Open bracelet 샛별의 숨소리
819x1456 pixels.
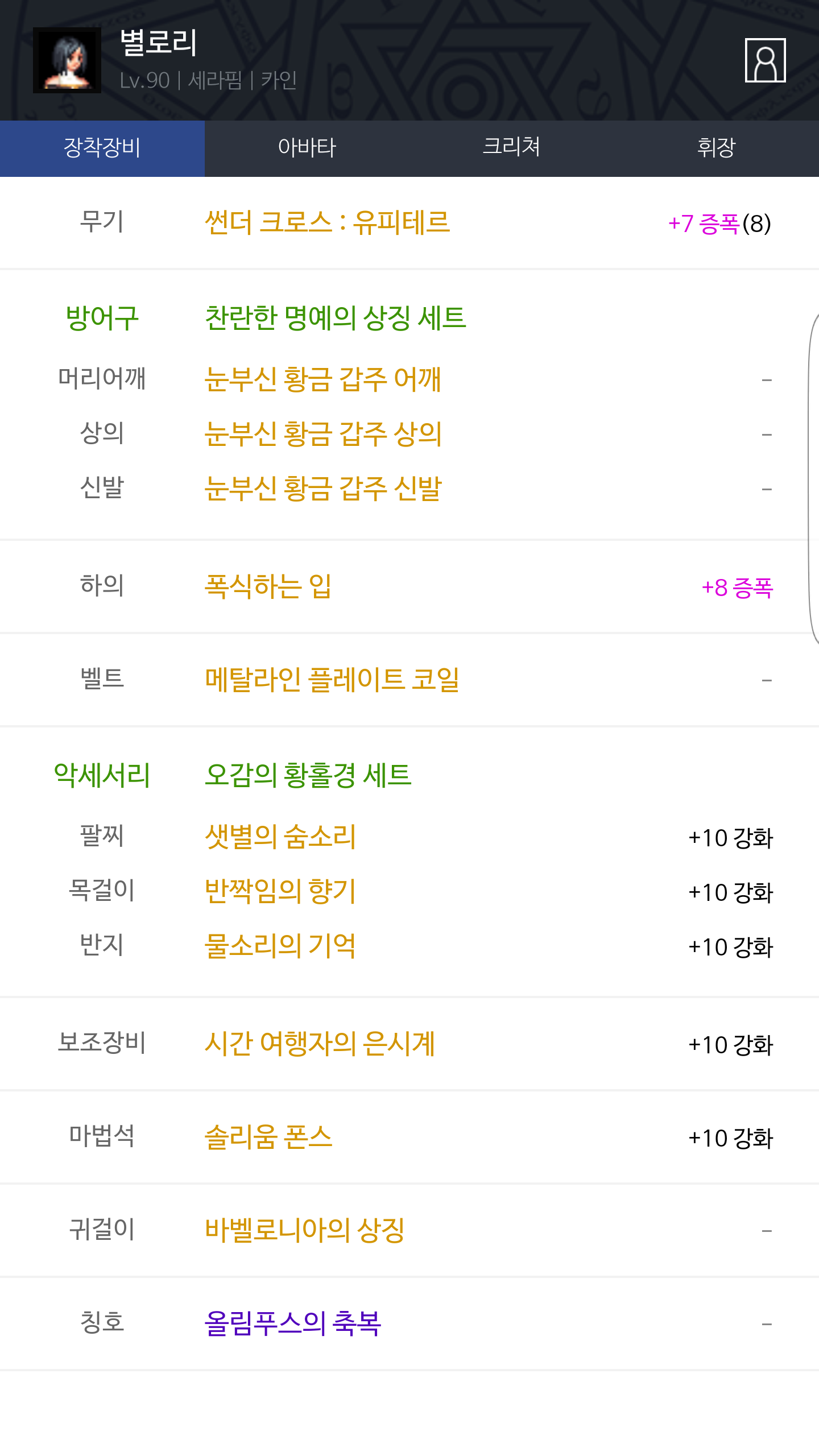tap(280, 836)
